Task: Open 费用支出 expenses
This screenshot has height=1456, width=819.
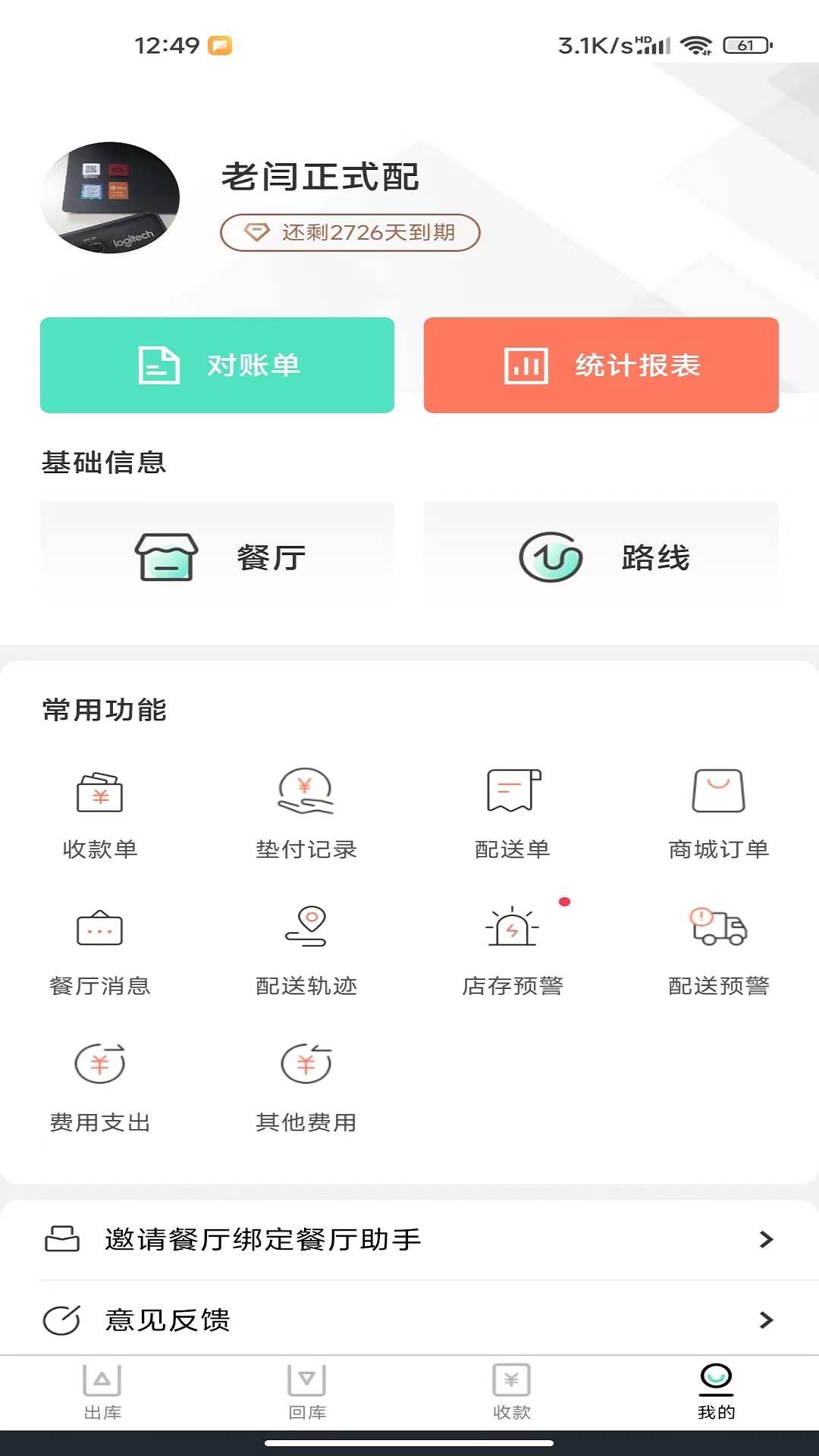Action: point(99,1086)
